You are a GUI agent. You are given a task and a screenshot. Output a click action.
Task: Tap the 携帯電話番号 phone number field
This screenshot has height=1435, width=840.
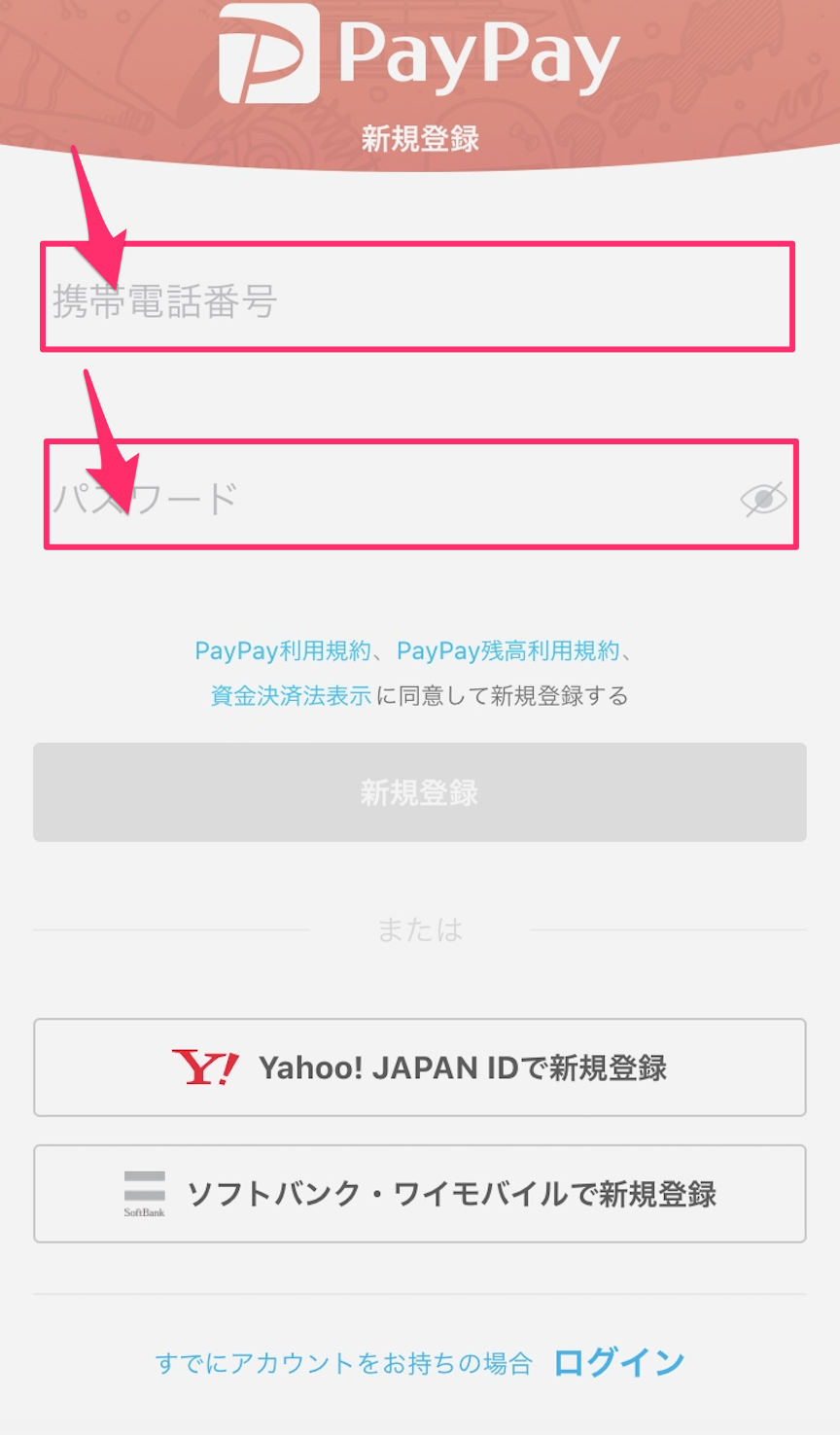(418, 297)
